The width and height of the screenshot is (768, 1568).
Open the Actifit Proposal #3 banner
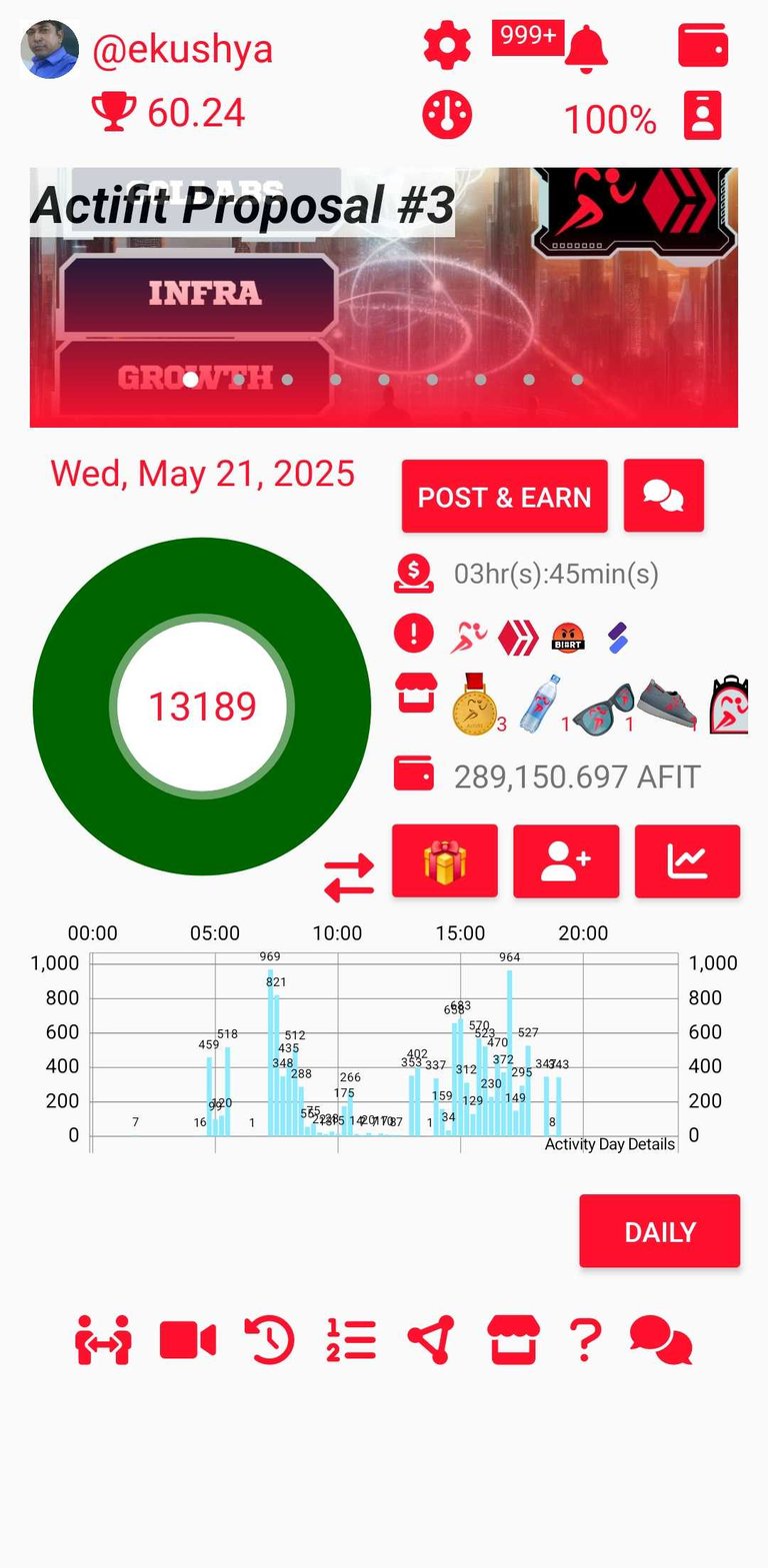(384, 297)
